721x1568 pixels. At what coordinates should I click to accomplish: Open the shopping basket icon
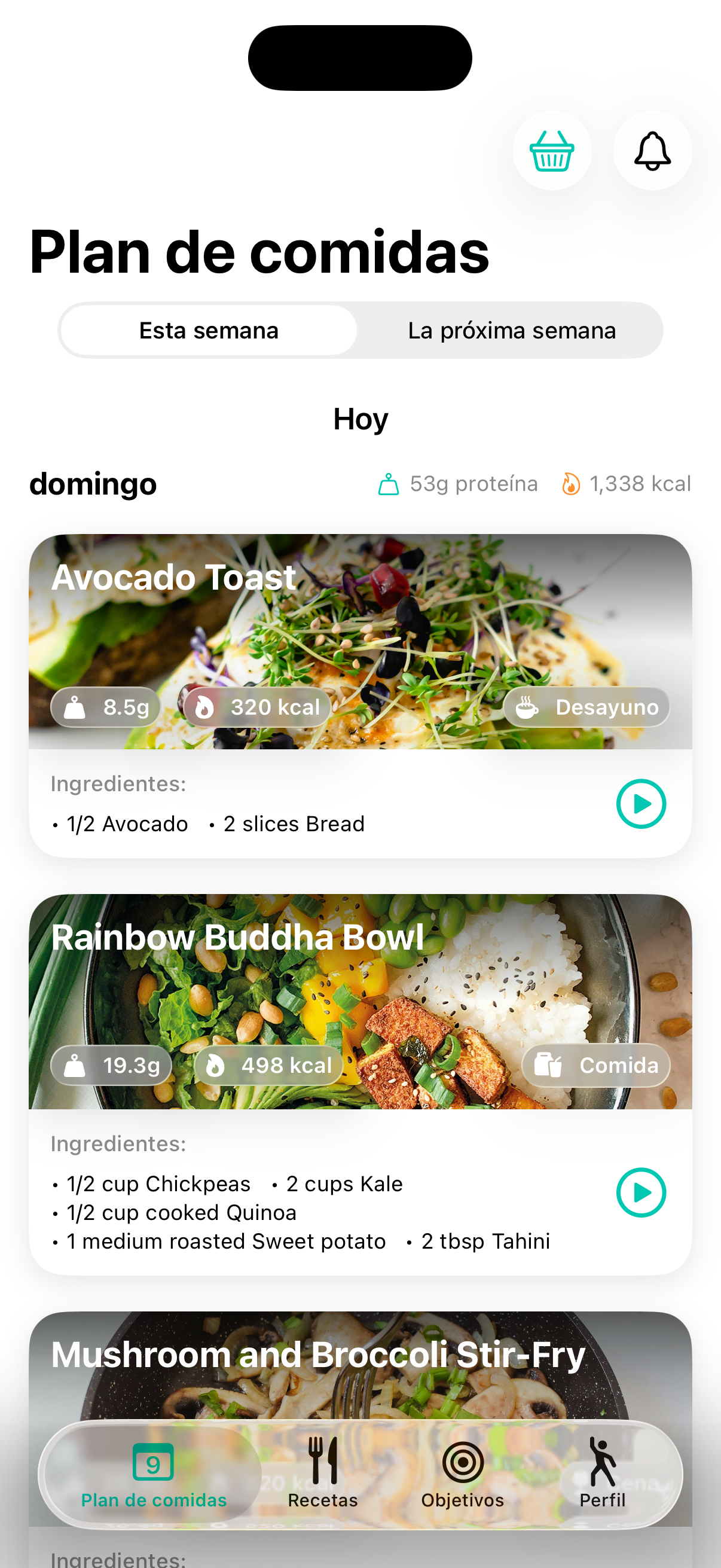click(x=552, y=151)
